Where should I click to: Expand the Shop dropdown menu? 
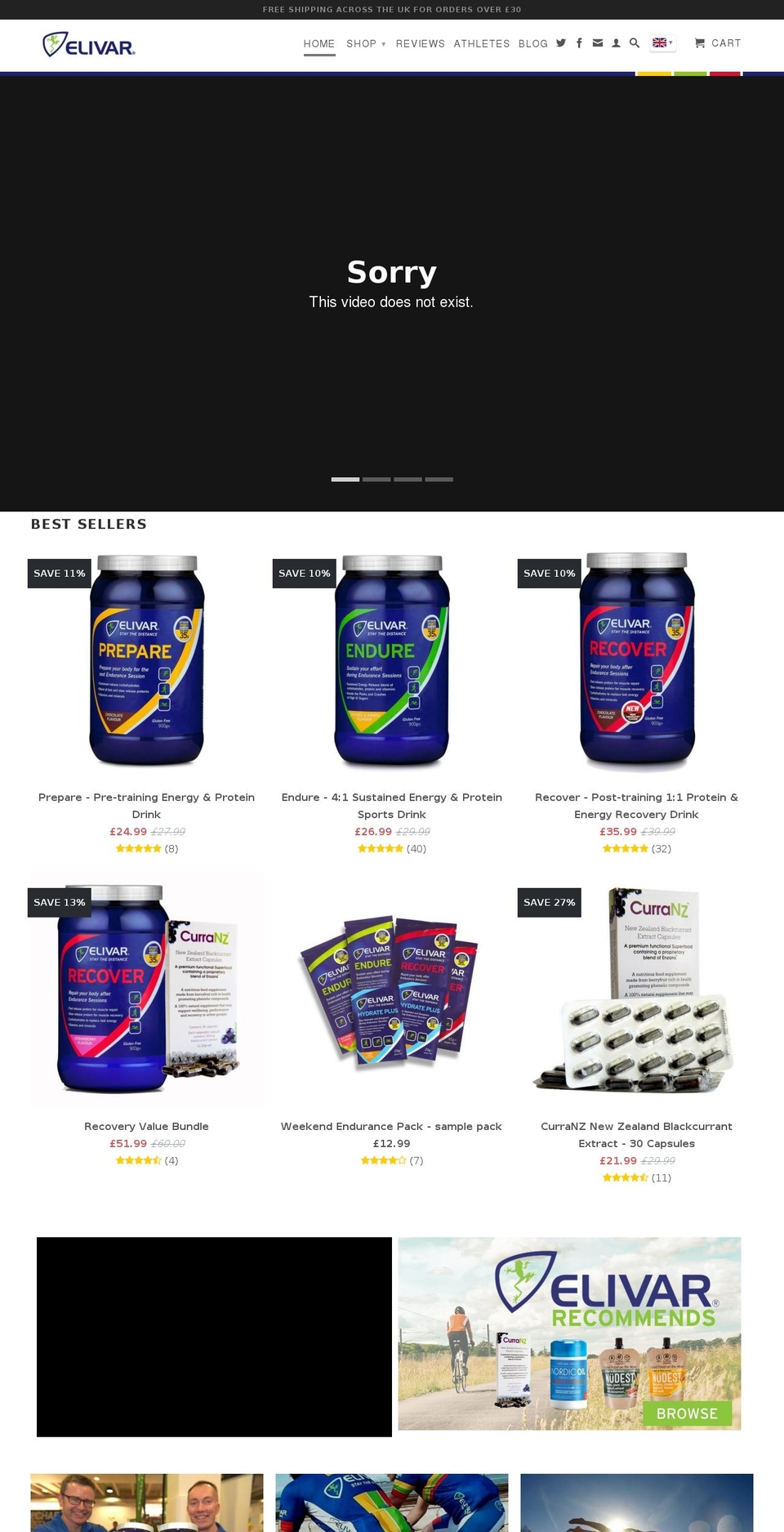click(x=365, y=44)
